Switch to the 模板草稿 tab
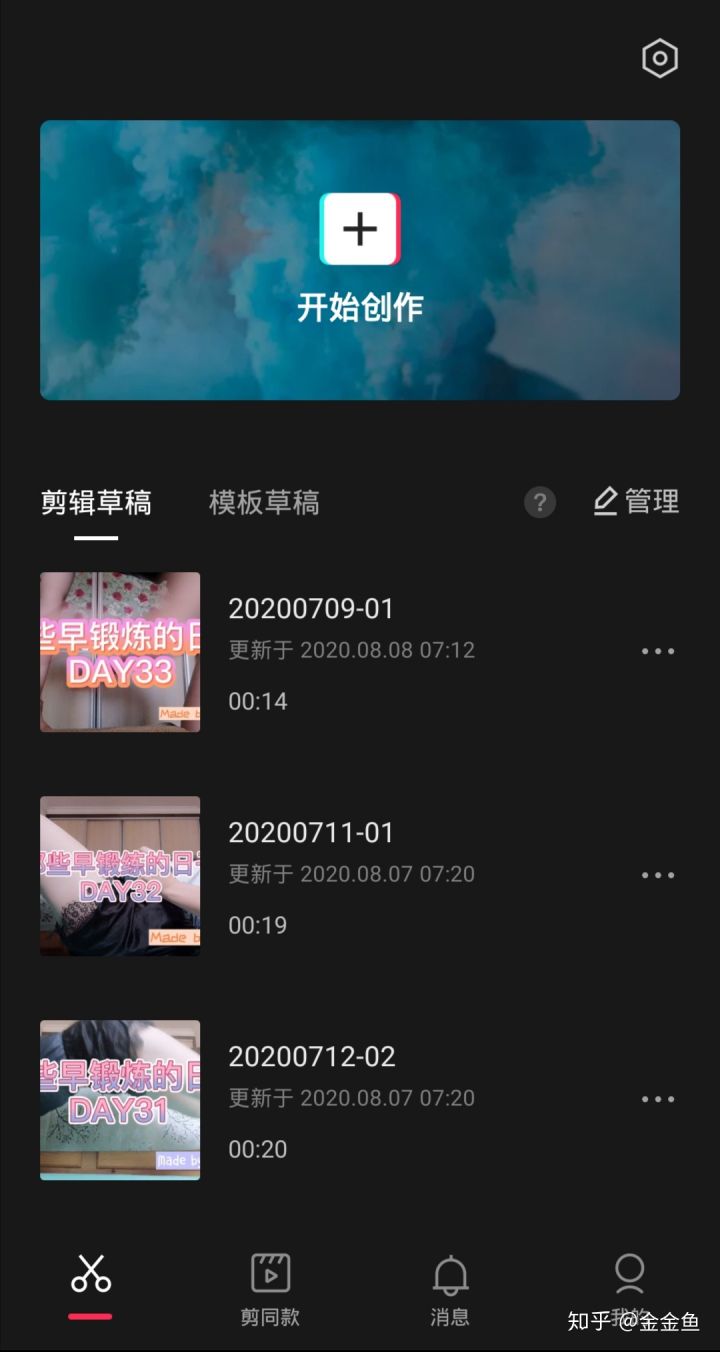 263,503
